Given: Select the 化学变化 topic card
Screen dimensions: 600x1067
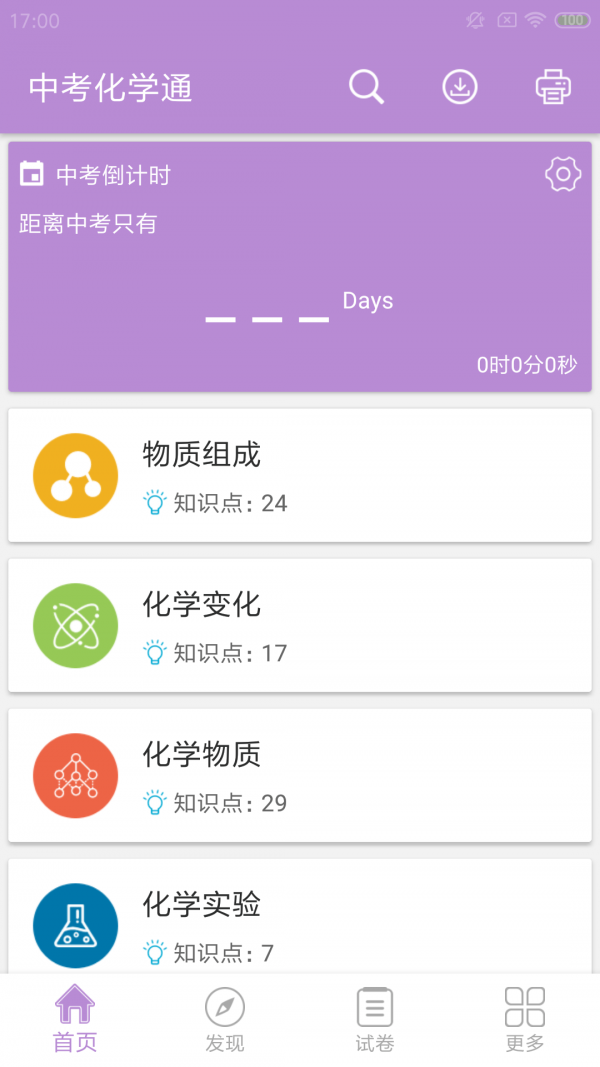Looking at the screenshot, I should click(300, 625).
